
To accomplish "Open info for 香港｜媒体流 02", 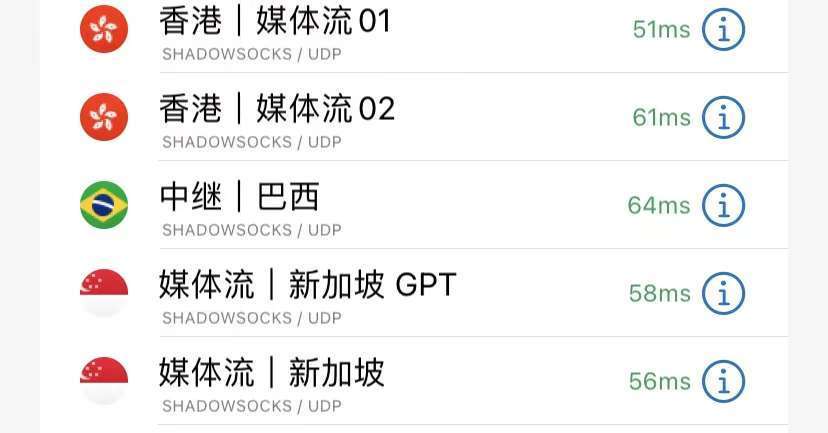I will pos(723,118).
